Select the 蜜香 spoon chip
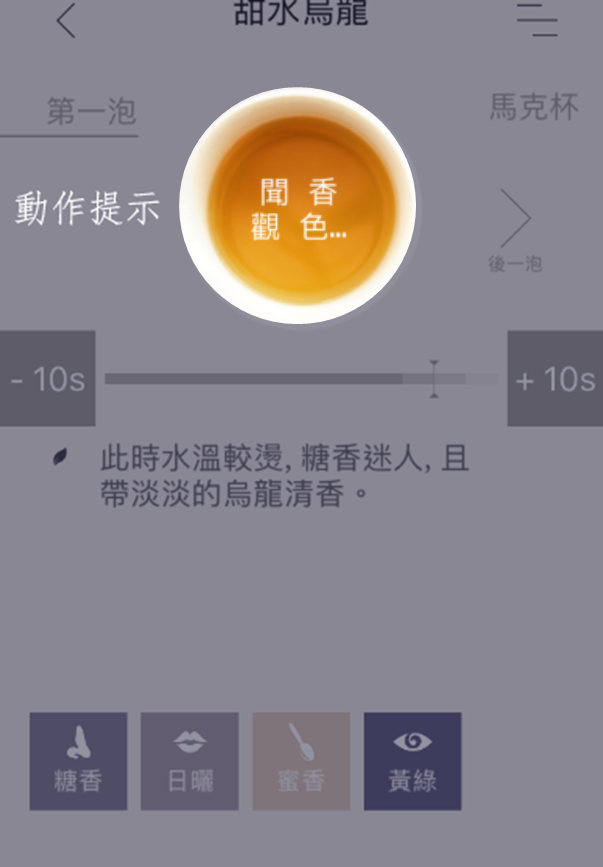603x867 pixels. 301,761
